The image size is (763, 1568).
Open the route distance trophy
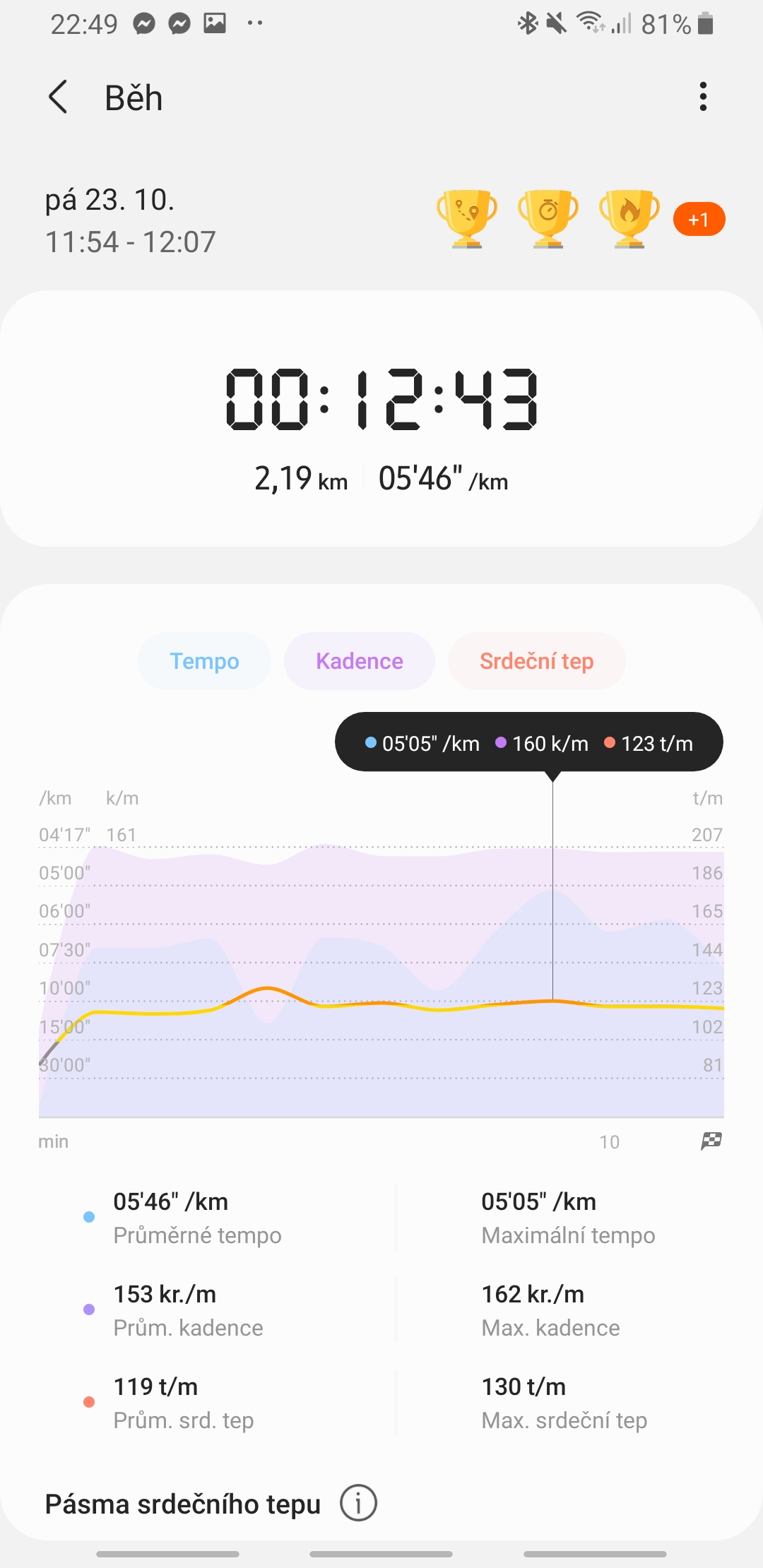coord(467,219)
